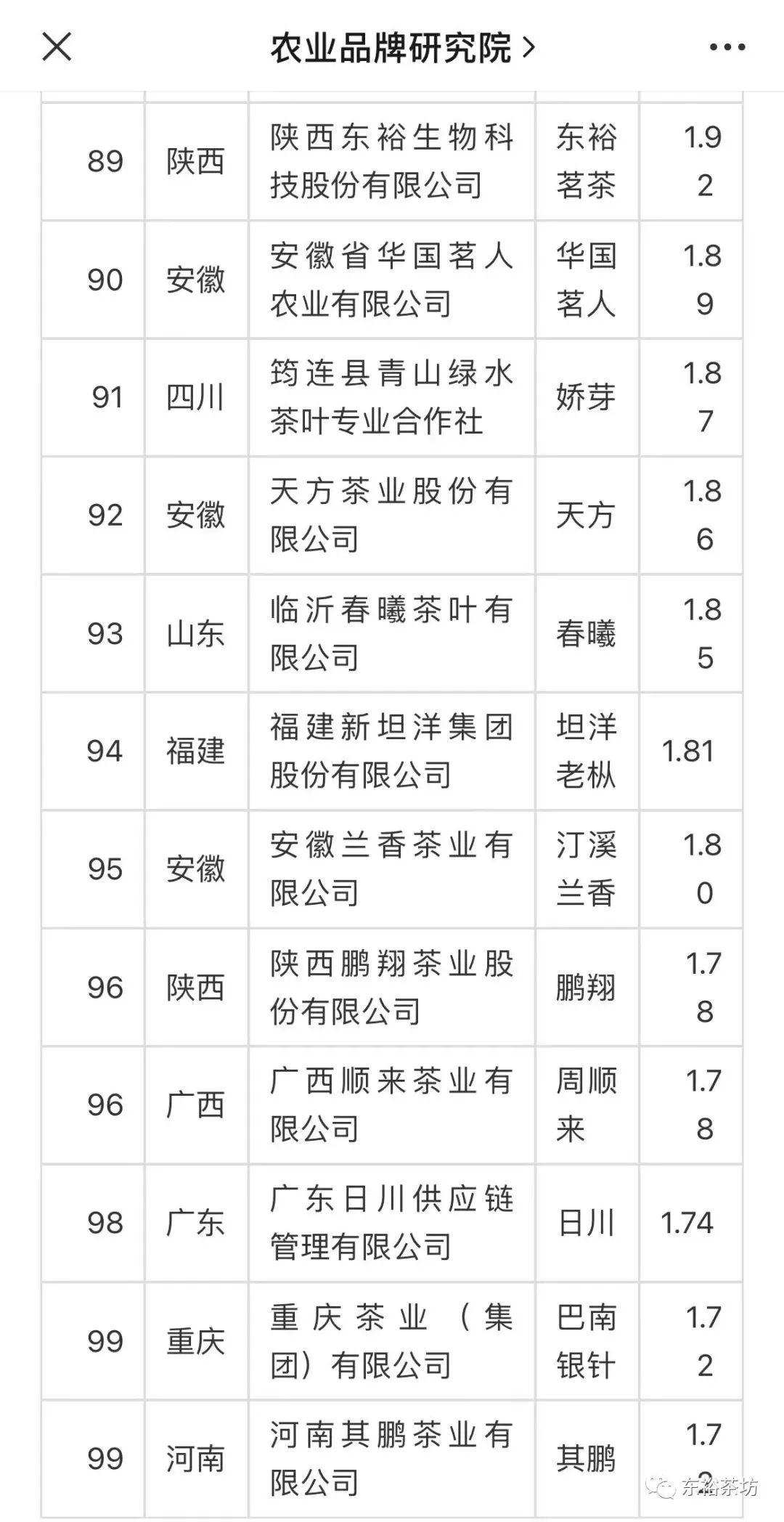Click 河南其鹏茶业有限公司 cell
The image size is (784, 1522).
392,1460
